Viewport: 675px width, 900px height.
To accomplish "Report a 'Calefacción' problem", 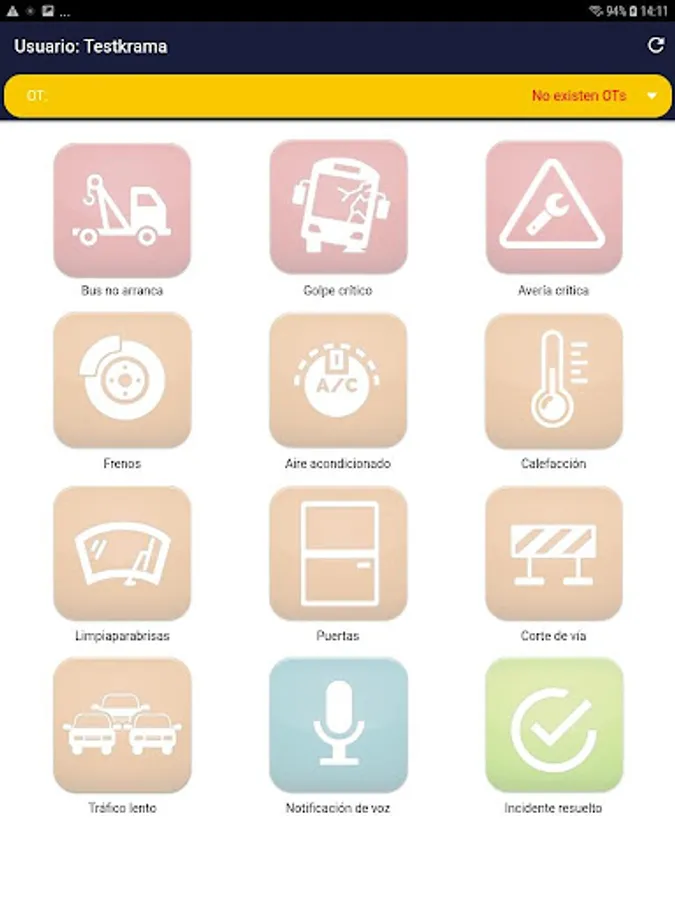I will coord(554,381).
